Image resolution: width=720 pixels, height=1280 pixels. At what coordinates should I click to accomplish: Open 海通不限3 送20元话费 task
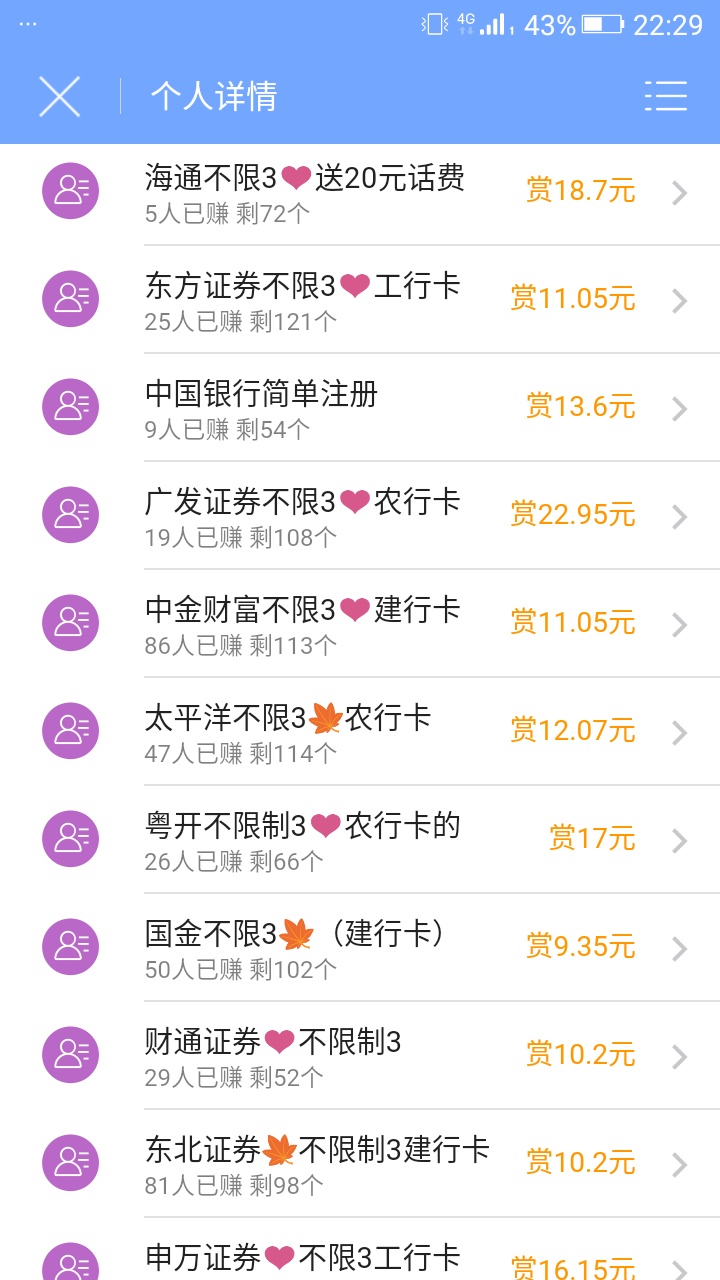tap(360, 191)
